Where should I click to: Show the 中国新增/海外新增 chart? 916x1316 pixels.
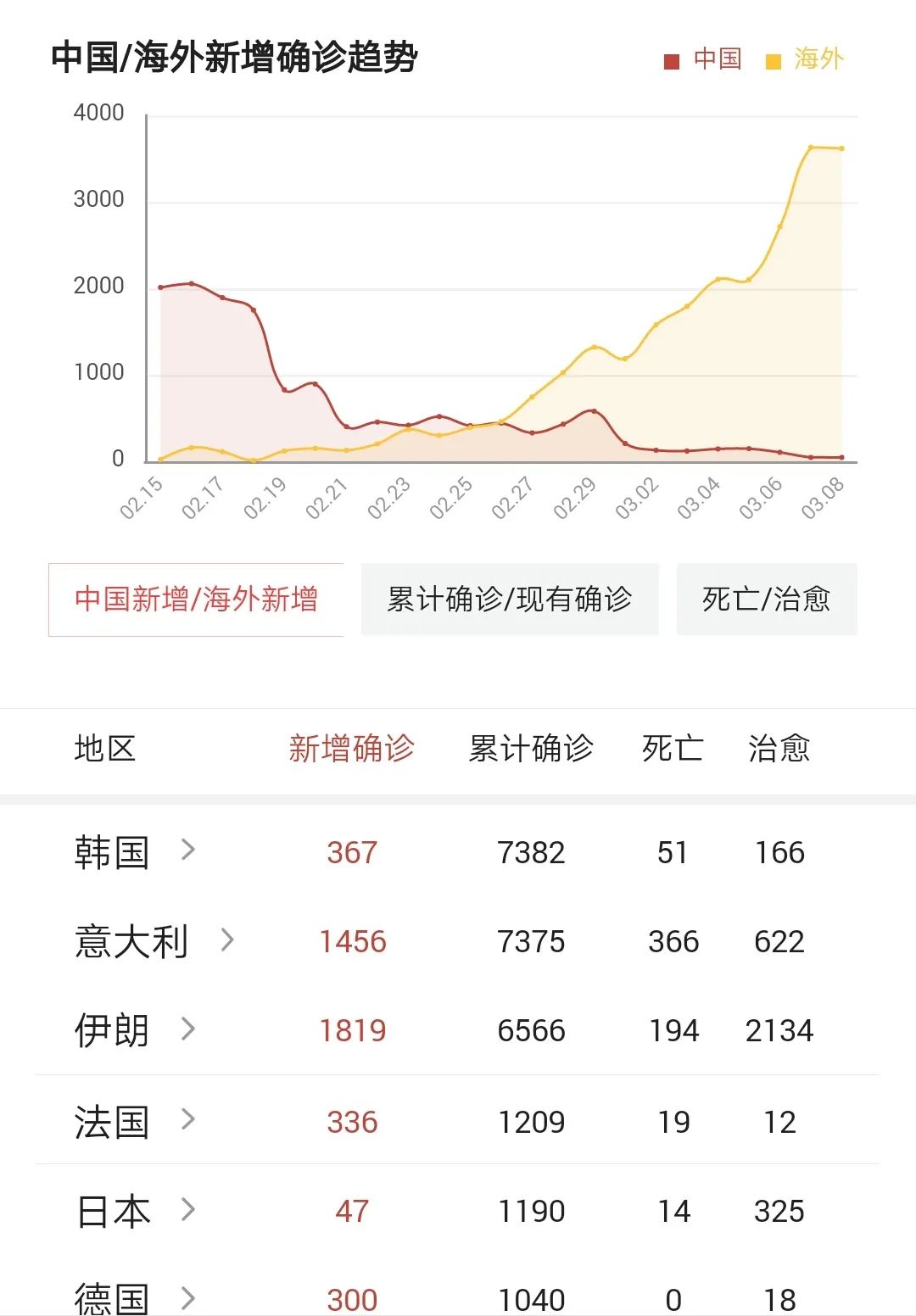[196, 599]
